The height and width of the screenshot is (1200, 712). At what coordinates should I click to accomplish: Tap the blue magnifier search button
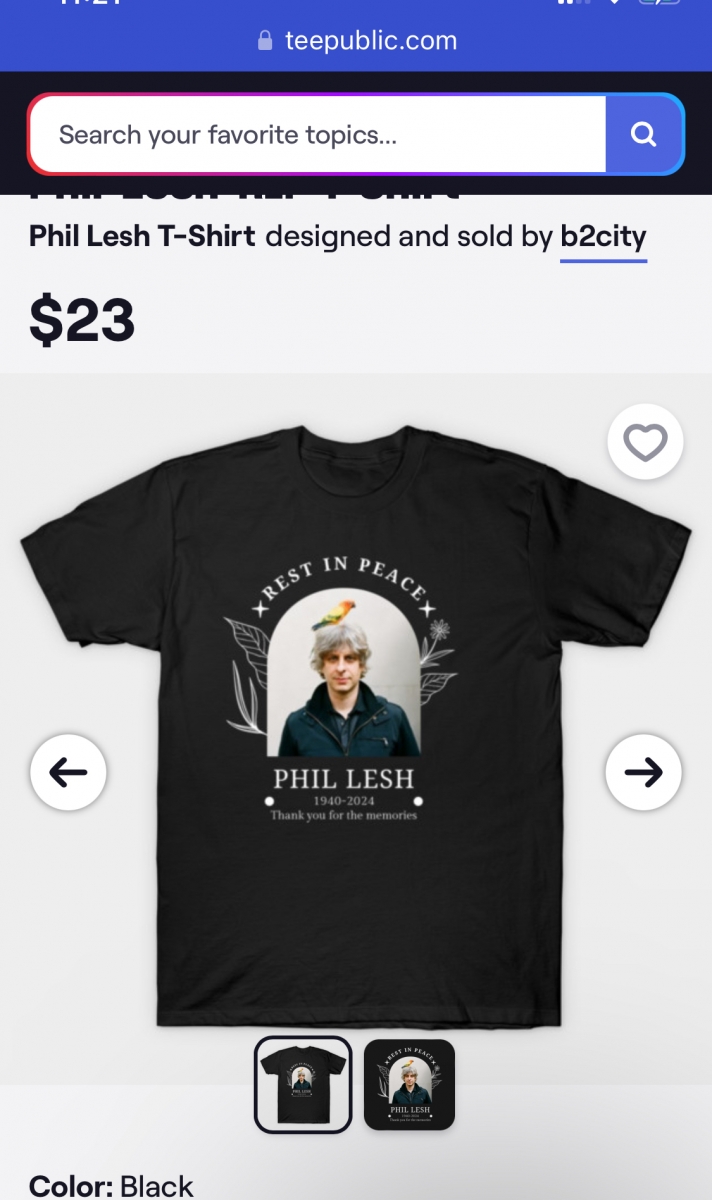644,134
